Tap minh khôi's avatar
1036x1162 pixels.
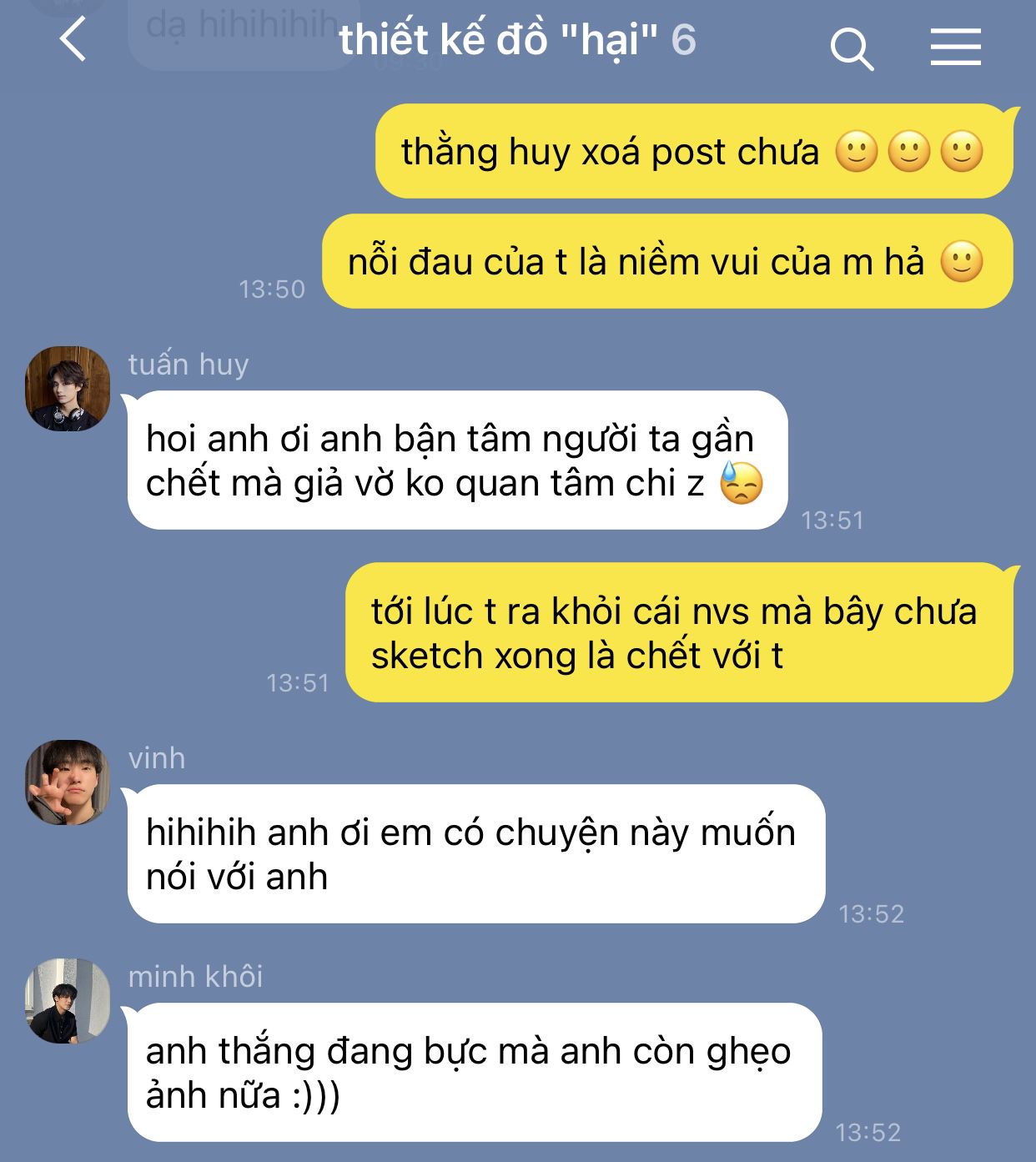click(x=68, y=1000)
